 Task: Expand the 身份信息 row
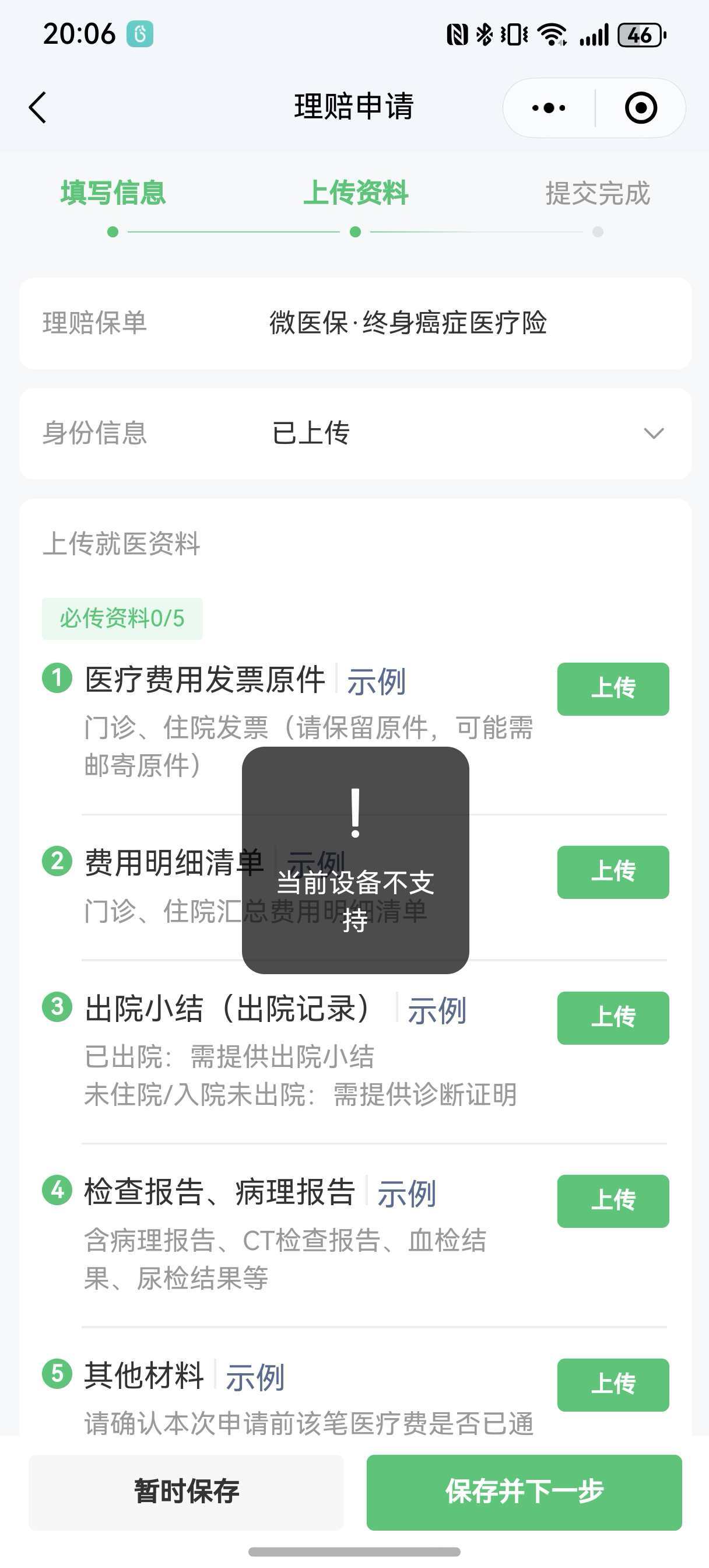click(653, 433)
